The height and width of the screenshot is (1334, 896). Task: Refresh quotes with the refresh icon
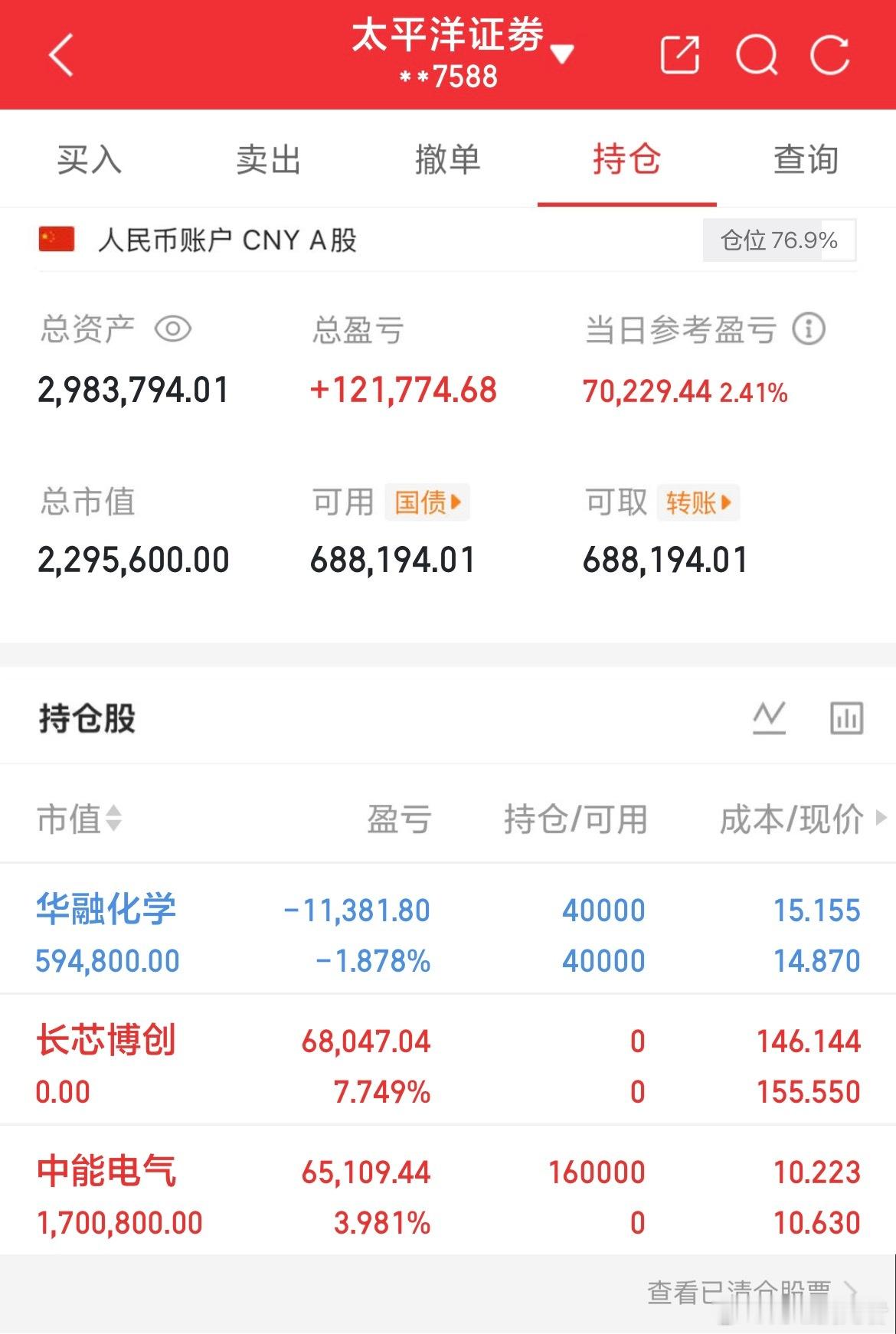[x=829, y=55]
